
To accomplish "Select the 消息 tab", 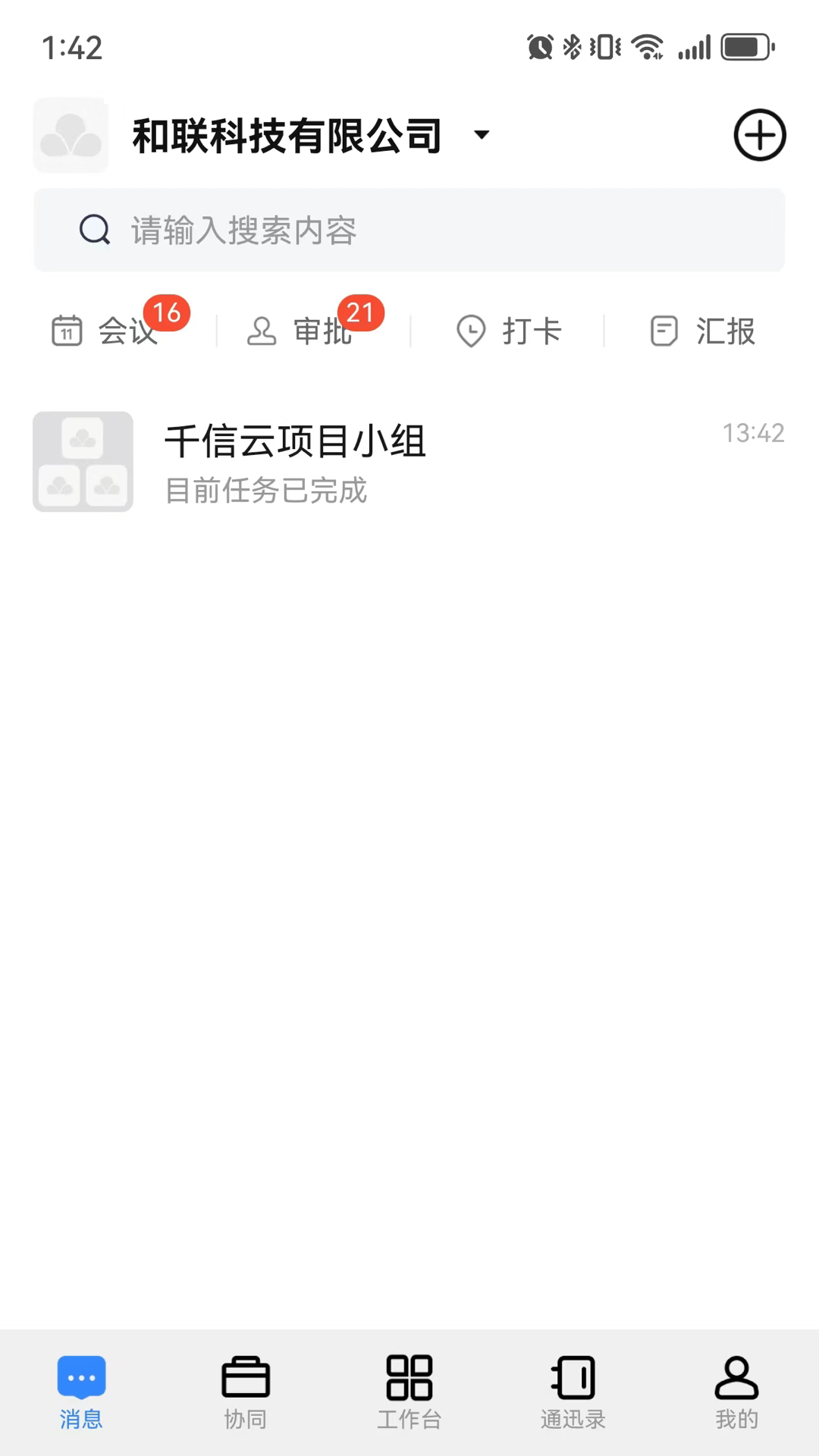I will coord(81,1392).
